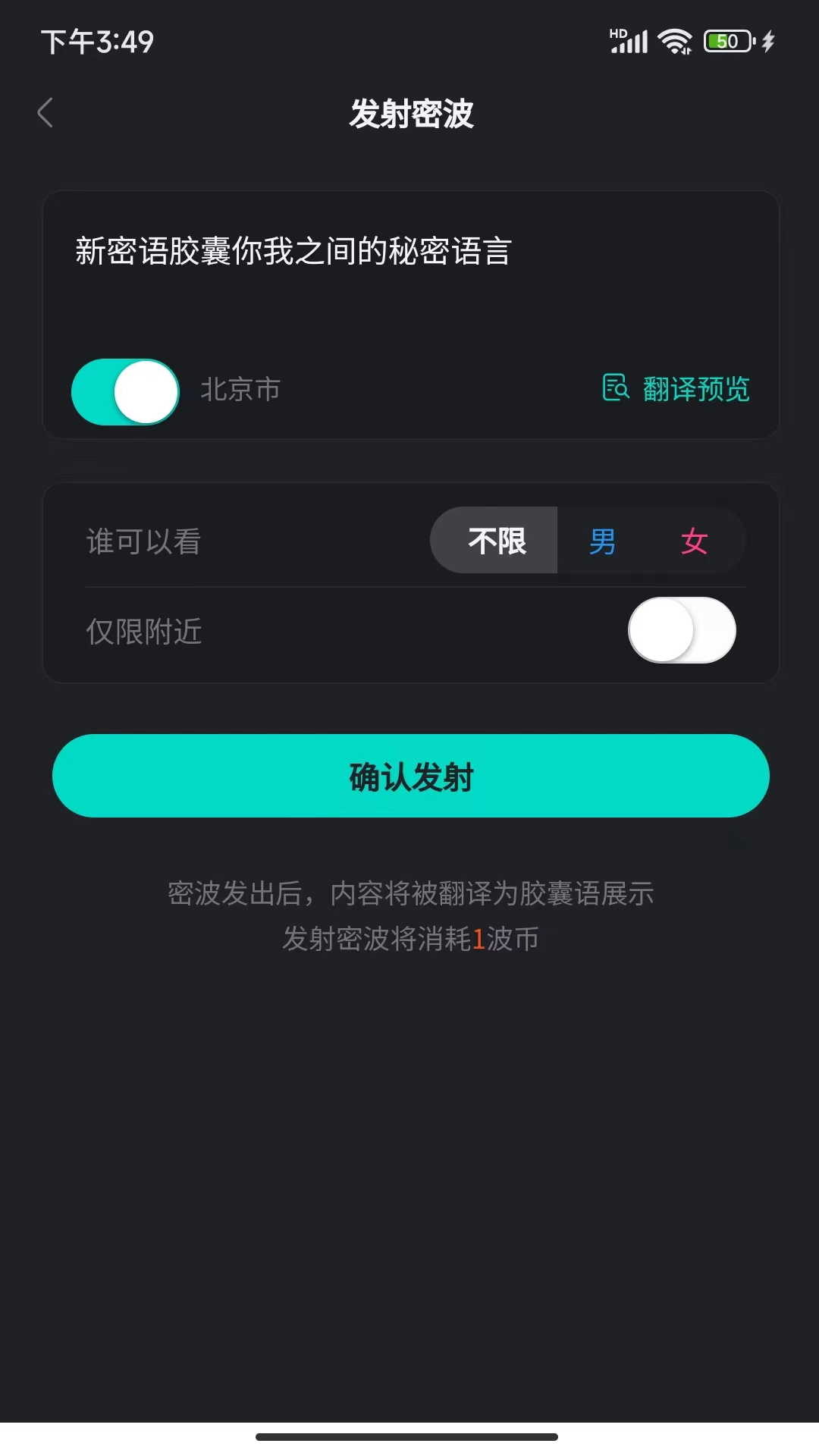The image size is (819, 1456).
Task: Enable the 仅限附近 switch
Action: (x=680, y=630)
